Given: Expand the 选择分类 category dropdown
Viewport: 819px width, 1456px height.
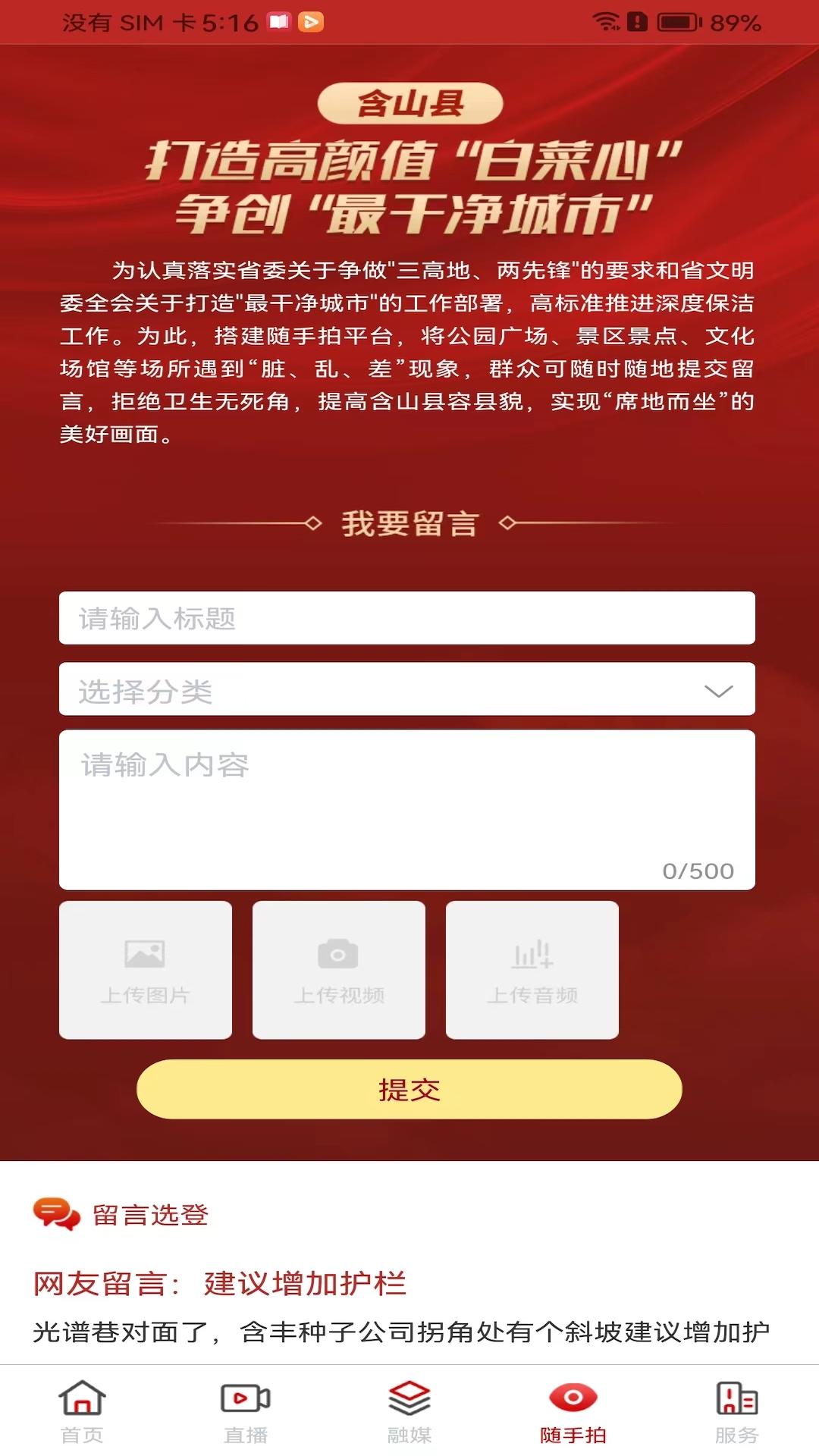Looking at the screenshot, I should click(407, 689).
